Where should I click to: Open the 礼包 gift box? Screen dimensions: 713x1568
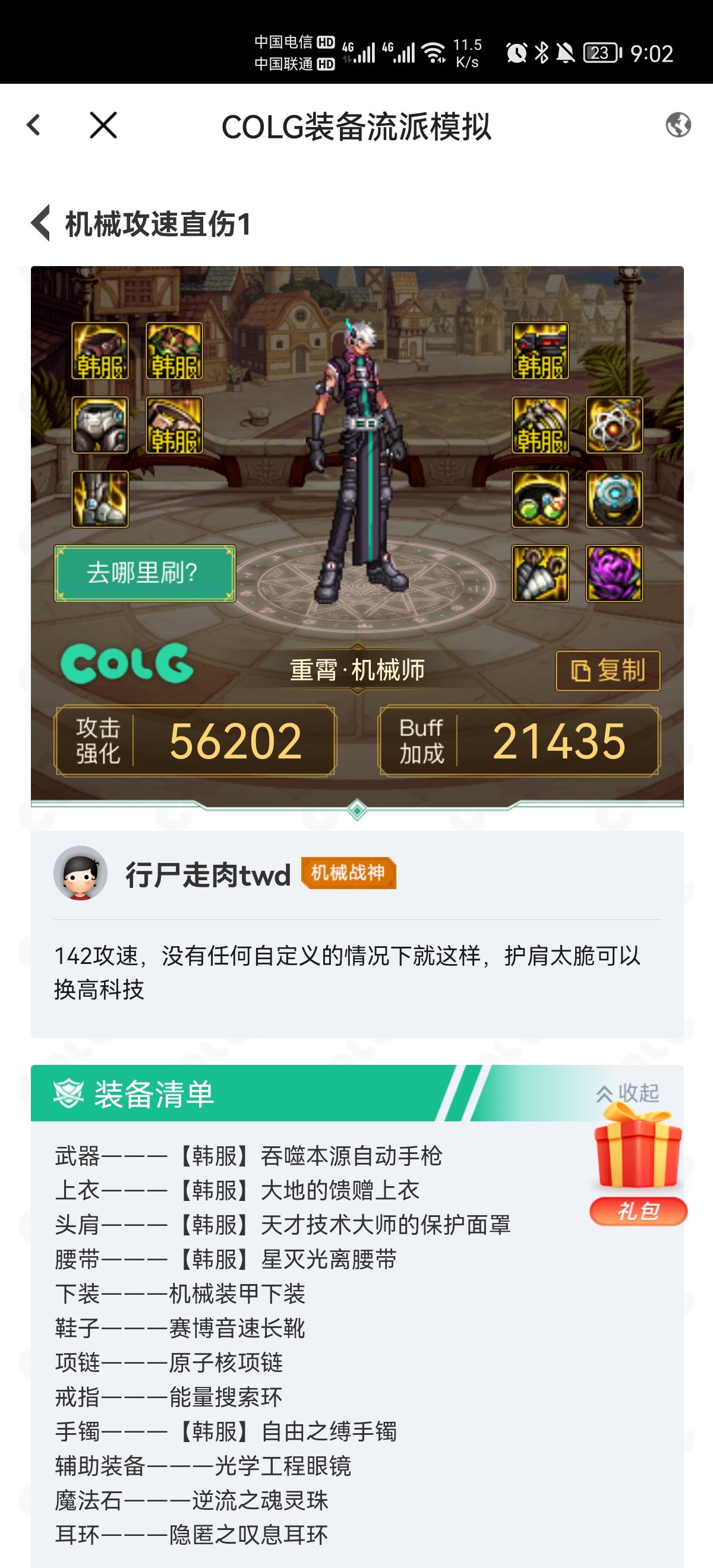638,1169
